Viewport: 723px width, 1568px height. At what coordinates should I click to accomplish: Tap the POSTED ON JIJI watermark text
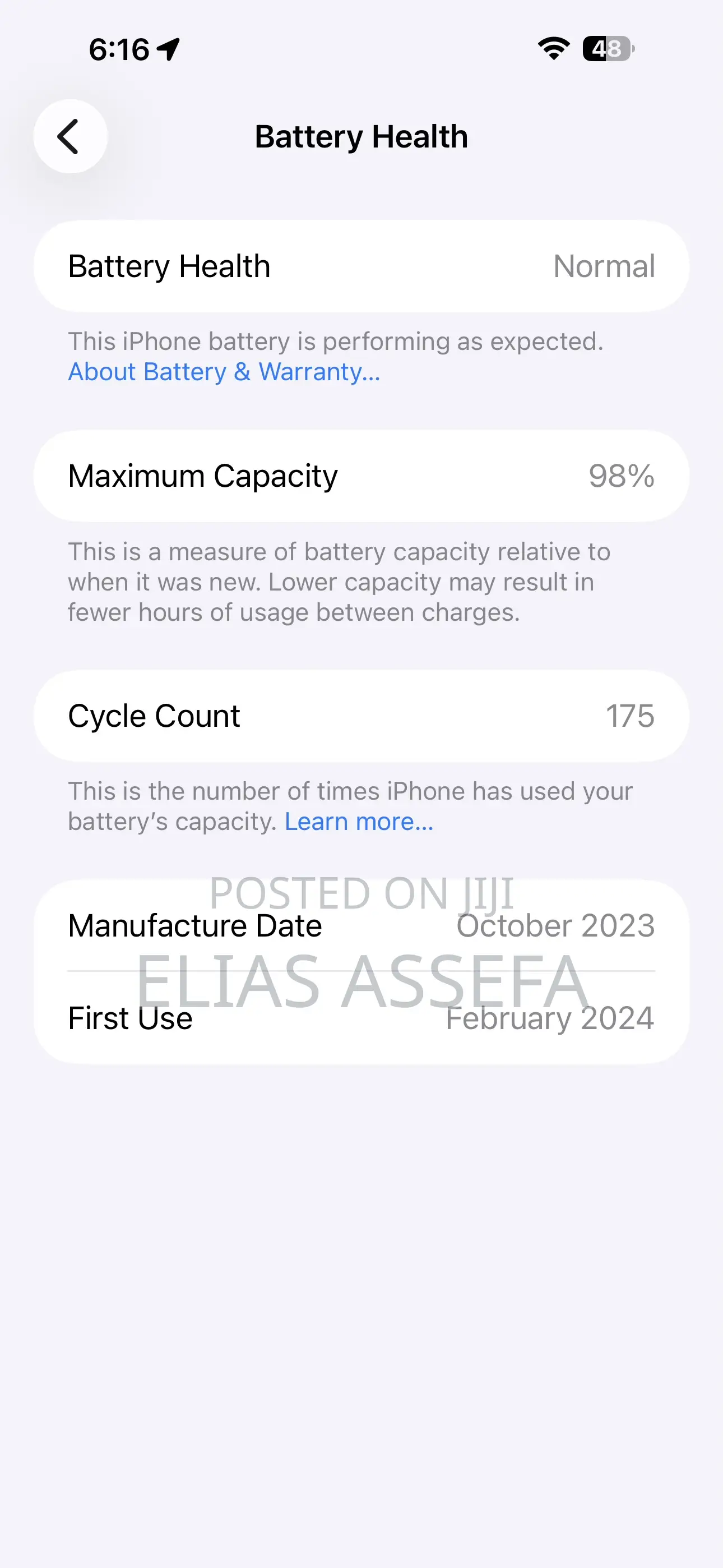pyautogui.click(x=361, y=892)
